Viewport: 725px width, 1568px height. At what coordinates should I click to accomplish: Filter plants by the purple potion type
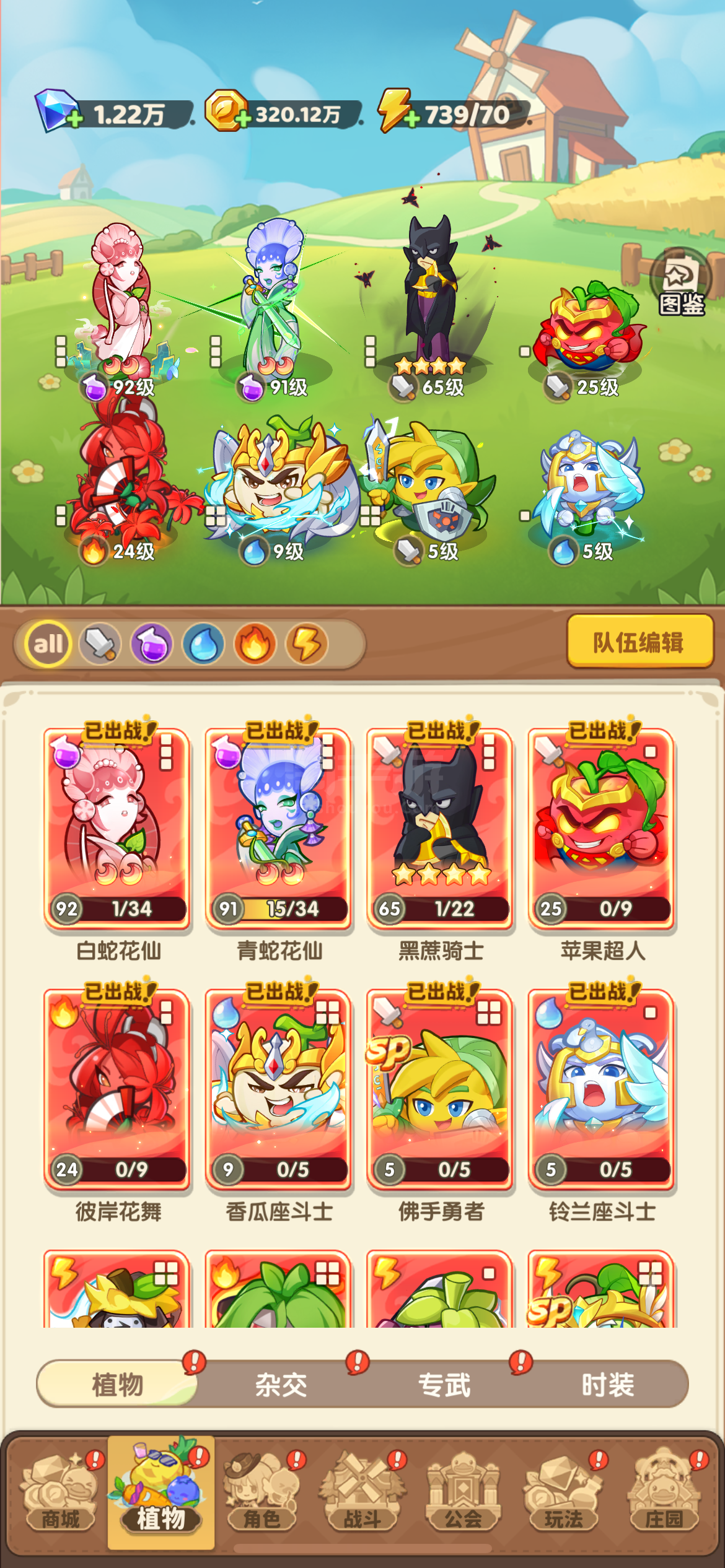[152, 644]
